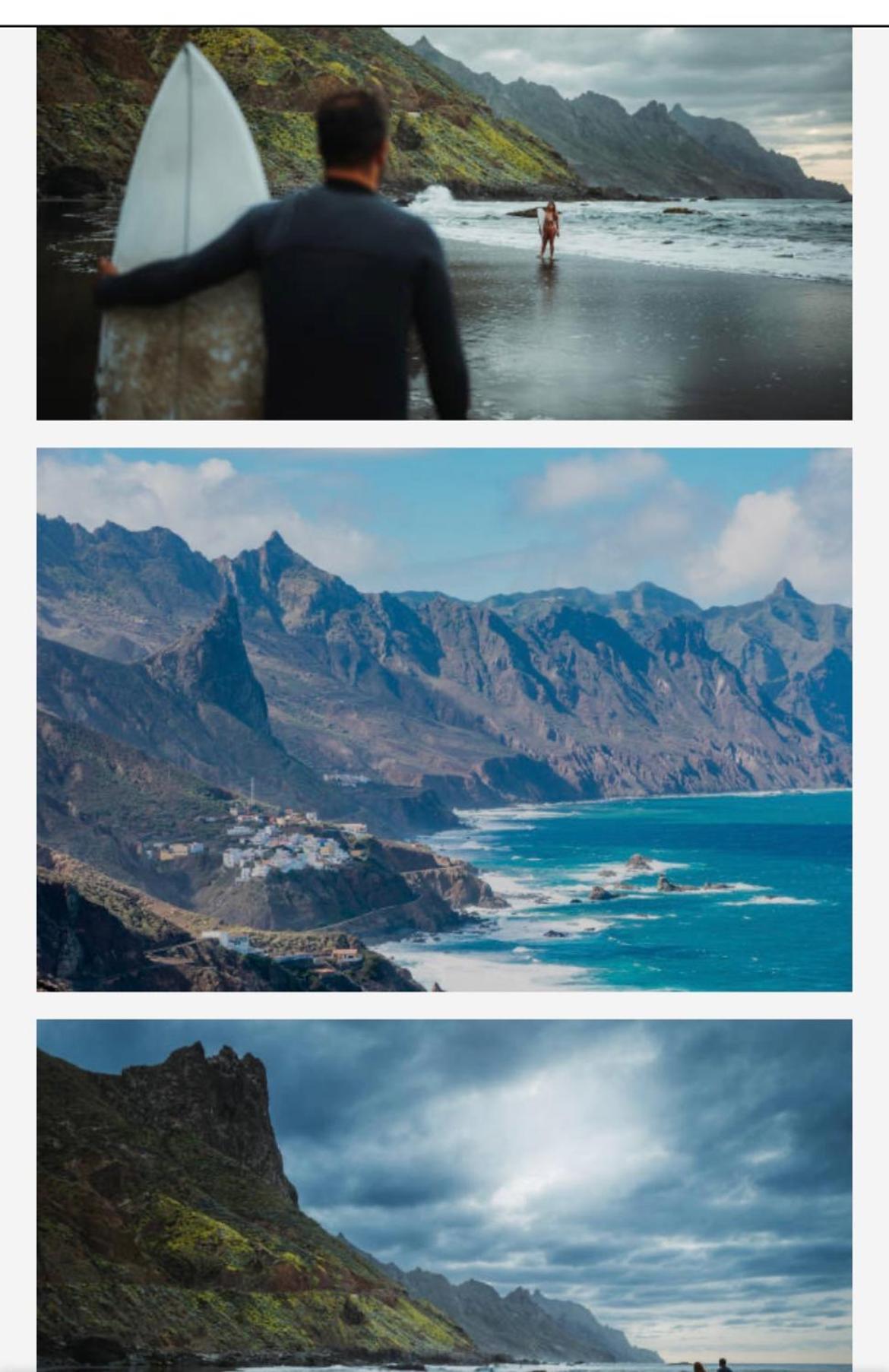
Task: Open the cloudy cliff shoreline photo
Action: [444, 1193]
